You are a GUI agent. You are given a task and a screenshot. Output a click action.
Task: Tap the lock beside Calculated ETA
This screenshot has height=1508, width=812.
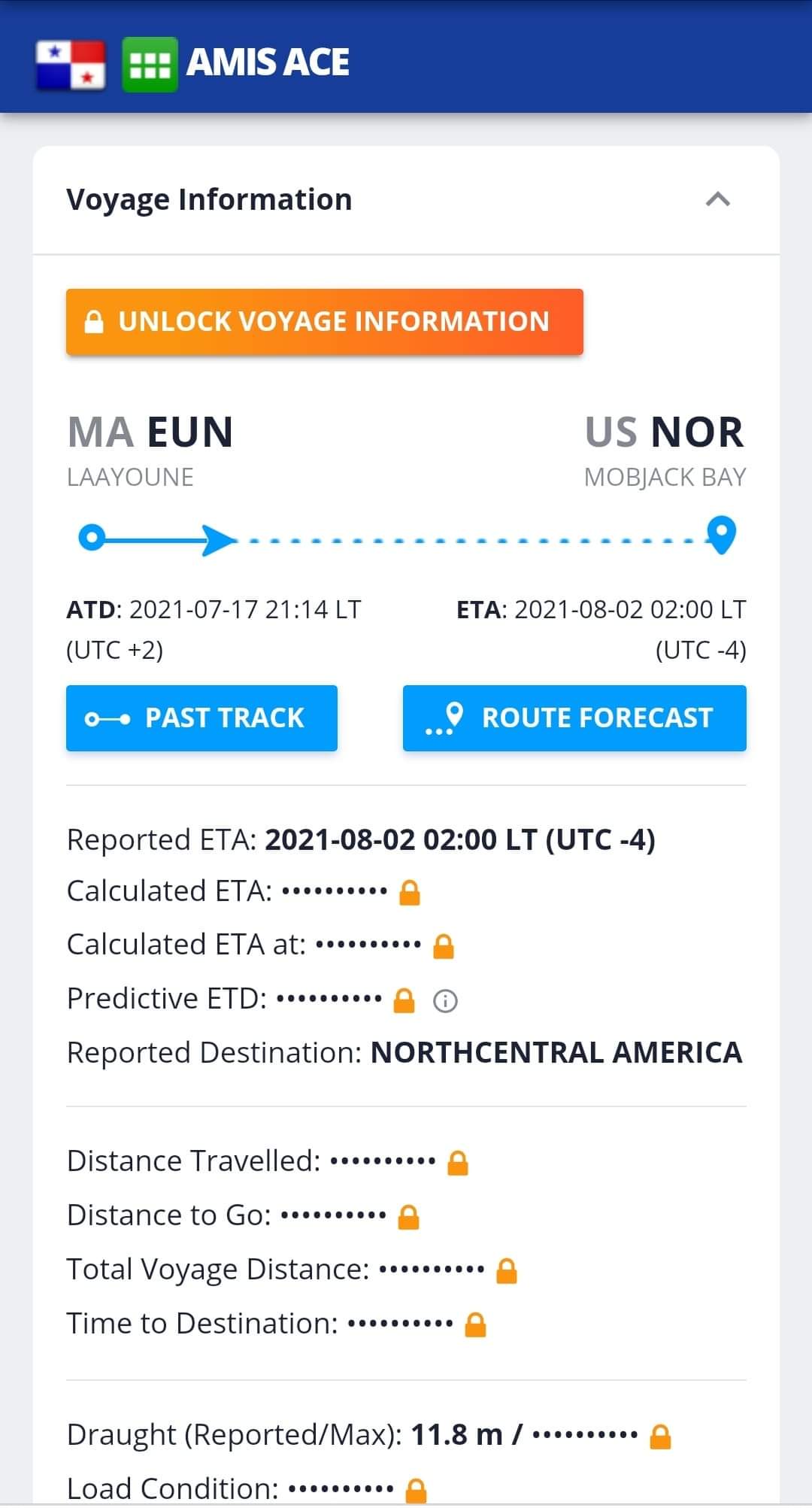pyautogui.click(x=410, y=893)
